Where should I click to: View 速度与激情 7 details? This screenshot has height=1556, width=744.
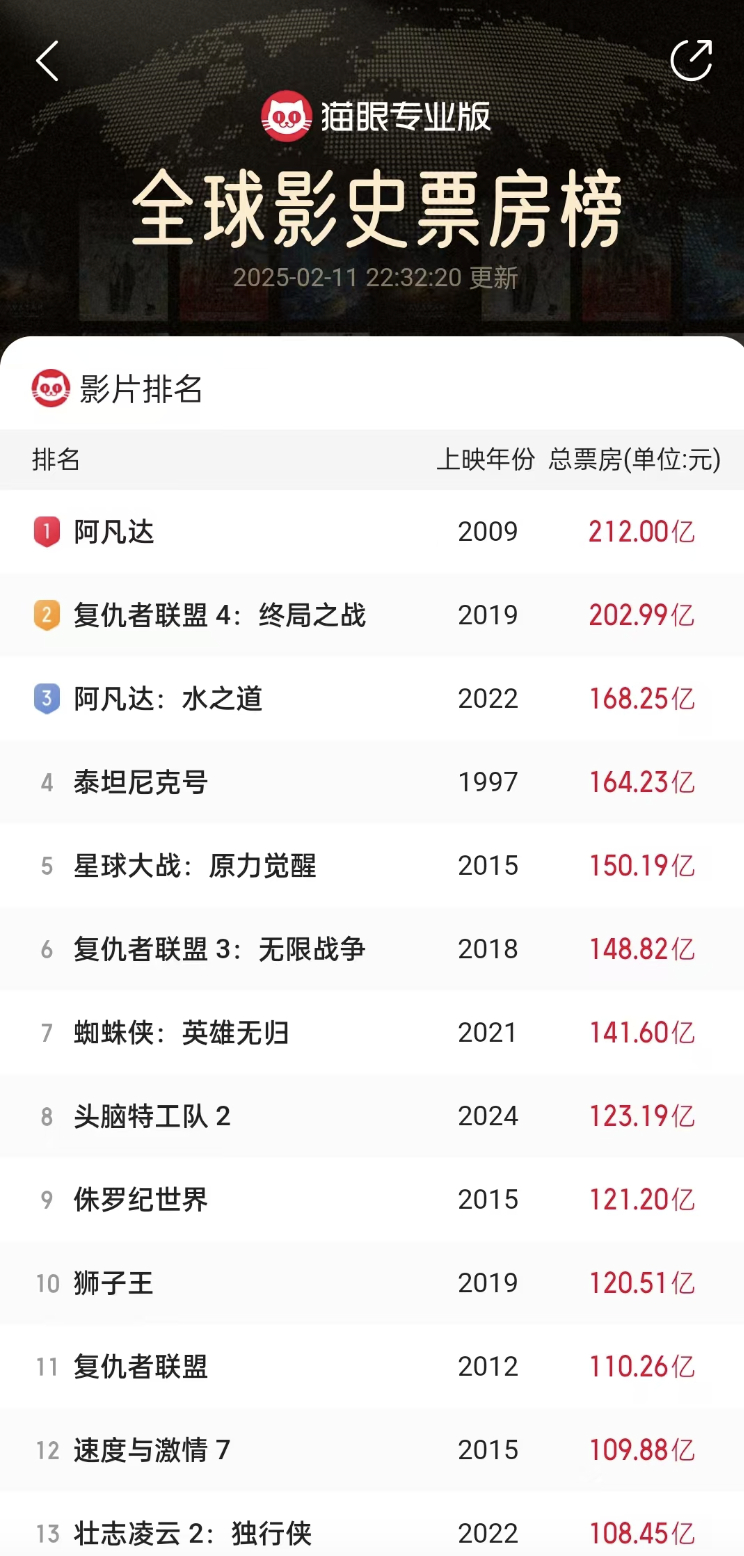(372, 1450)
